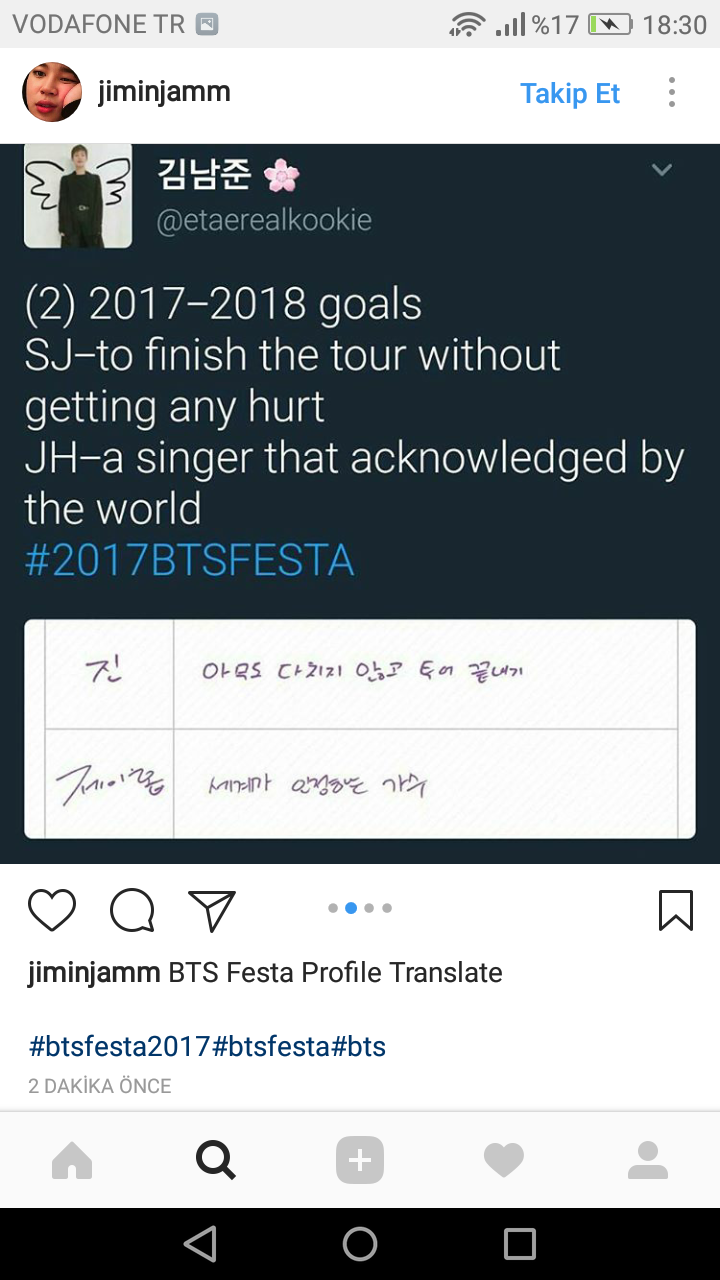The height and width of the screenshot is (1280, 720).
Task: Go to the Home tab
Action: [72, 1160]
